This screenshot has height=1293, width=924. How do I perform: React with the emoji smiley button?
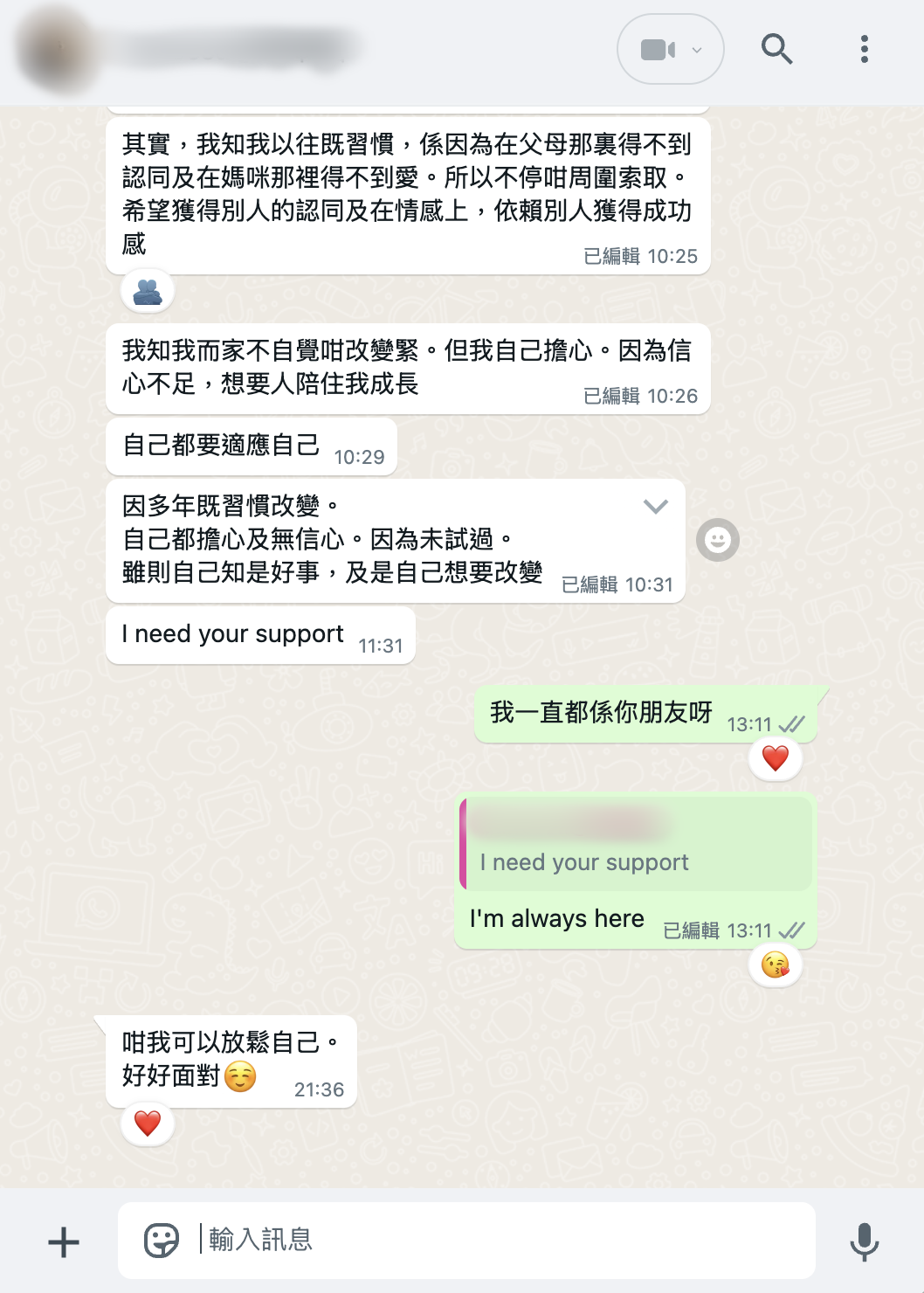coord(718,540)
